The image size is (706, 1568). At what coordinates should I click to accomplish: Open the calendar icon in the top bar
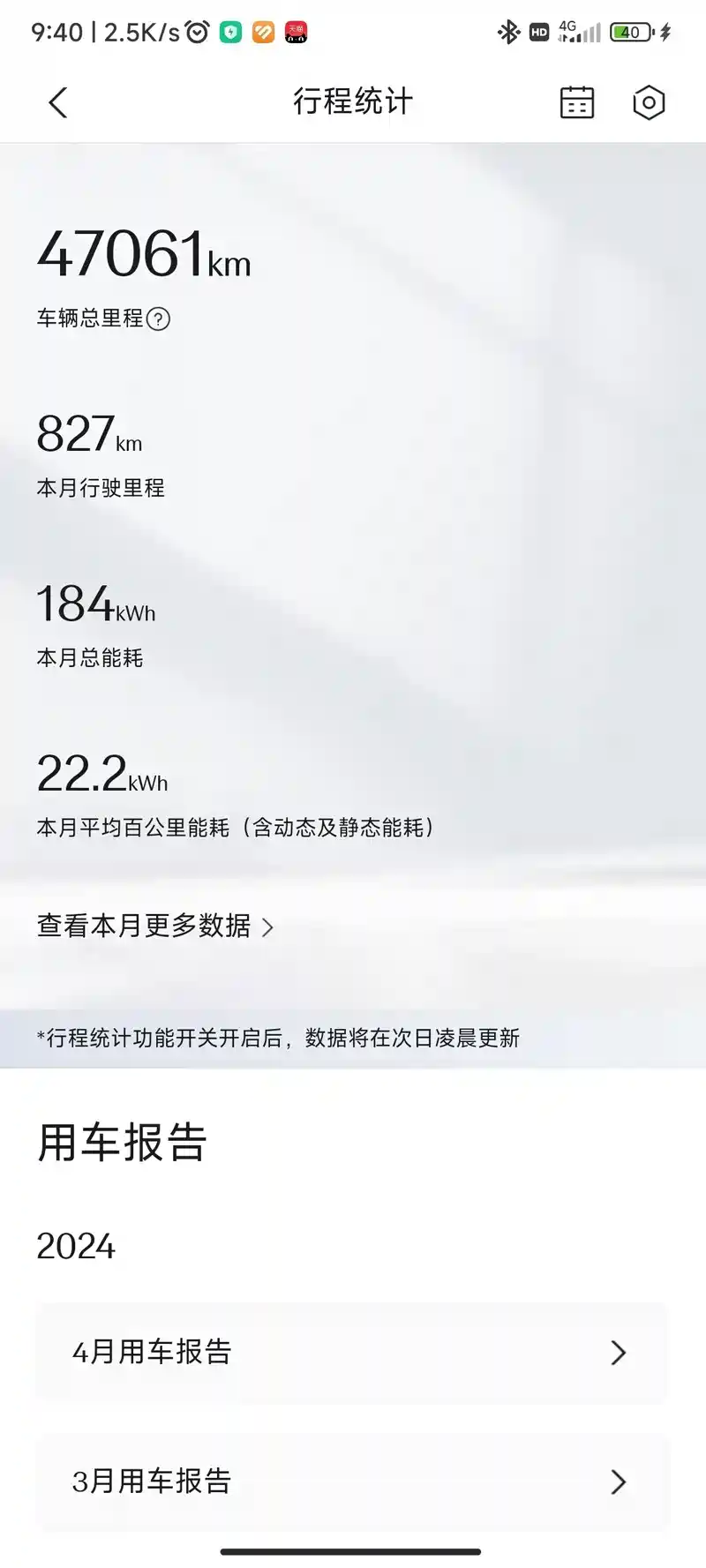tap(577, 102)
